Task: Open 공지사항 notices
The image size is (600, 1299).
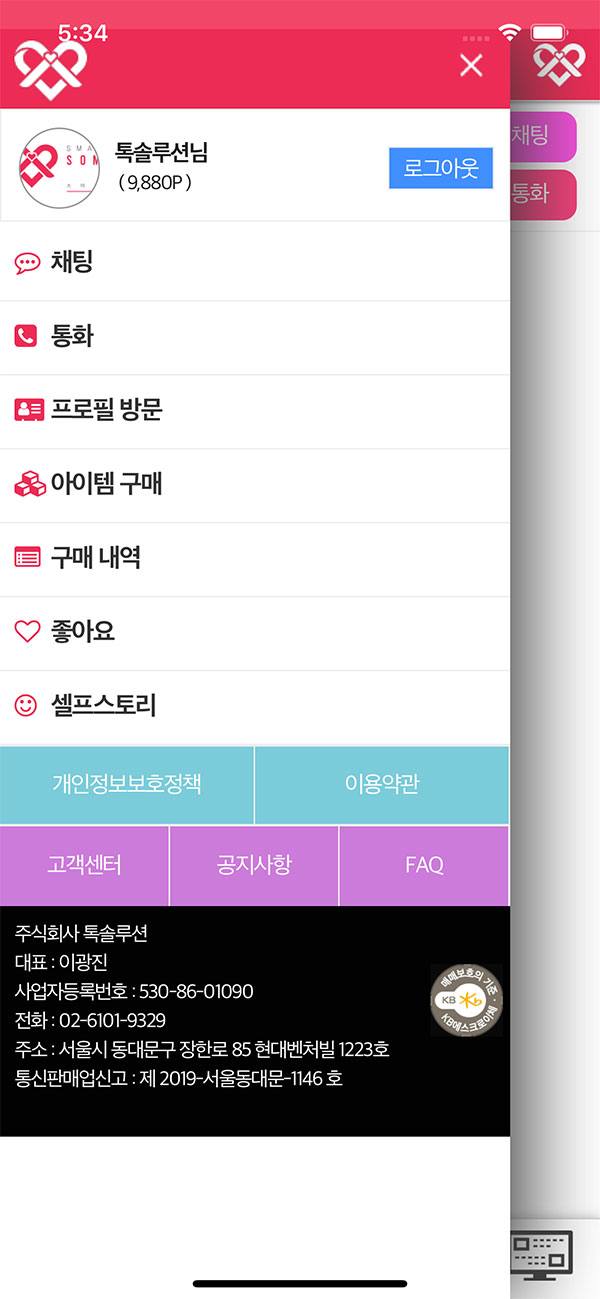Action: (x=254, y=865)
